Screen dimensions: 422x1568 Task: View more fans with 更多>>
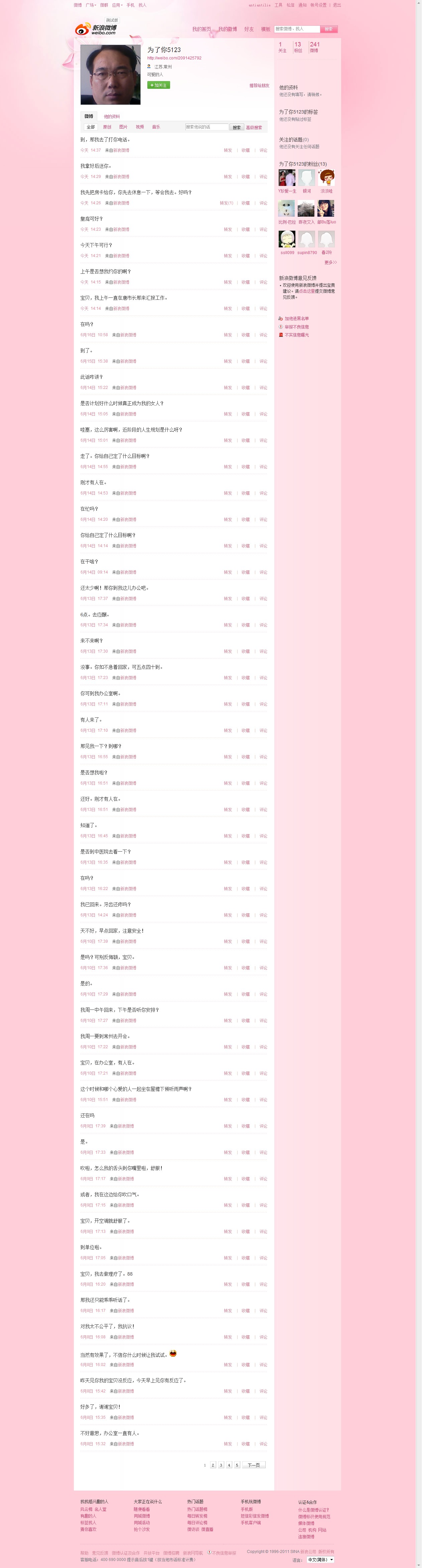coord(330,262)
